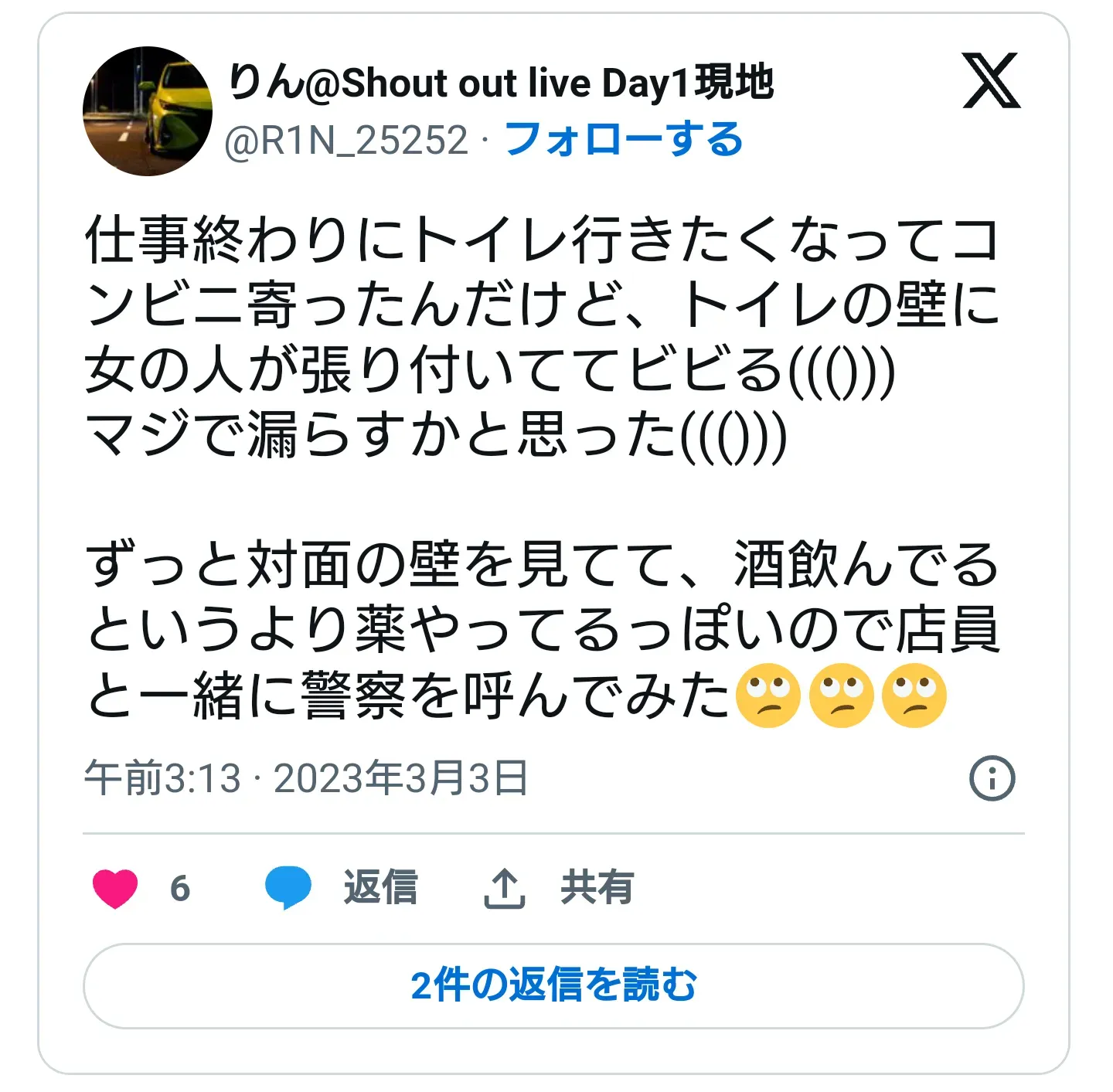The width and height of the screenshot is (1113, 1092).
Task: Share the tweet using 共有
Action: (558, 888)
